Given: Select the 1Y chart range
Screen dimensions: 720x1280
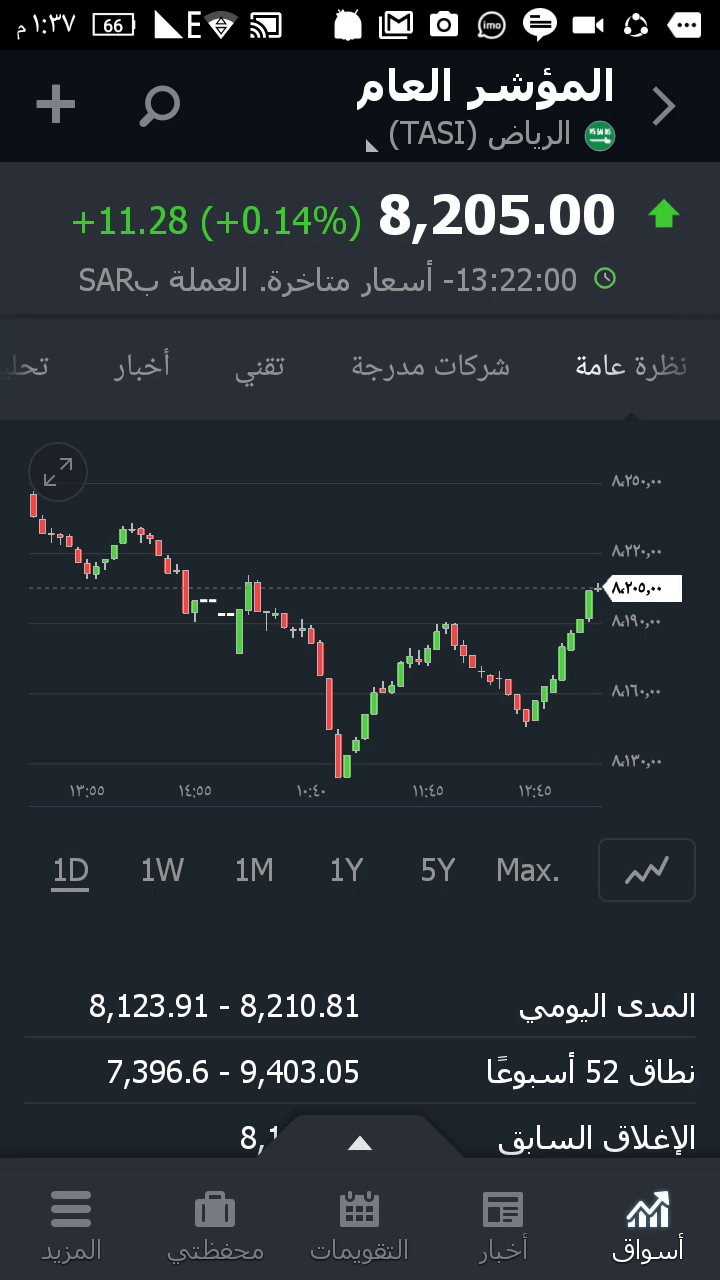Looking at the screenshot, I should tap(346, 871).
